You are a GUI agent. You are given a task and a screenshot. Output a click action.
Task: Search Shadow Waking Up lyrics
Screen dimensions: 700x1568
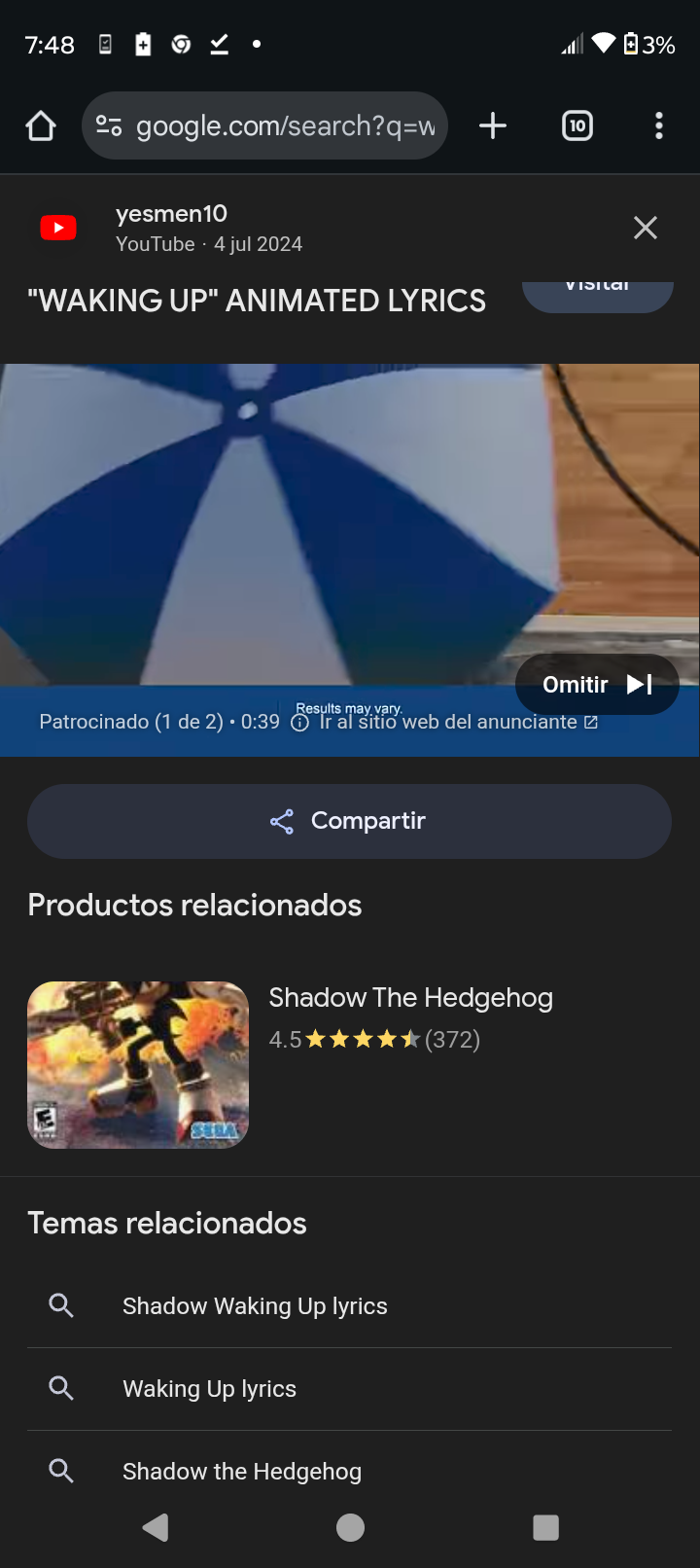[350, 1306]
